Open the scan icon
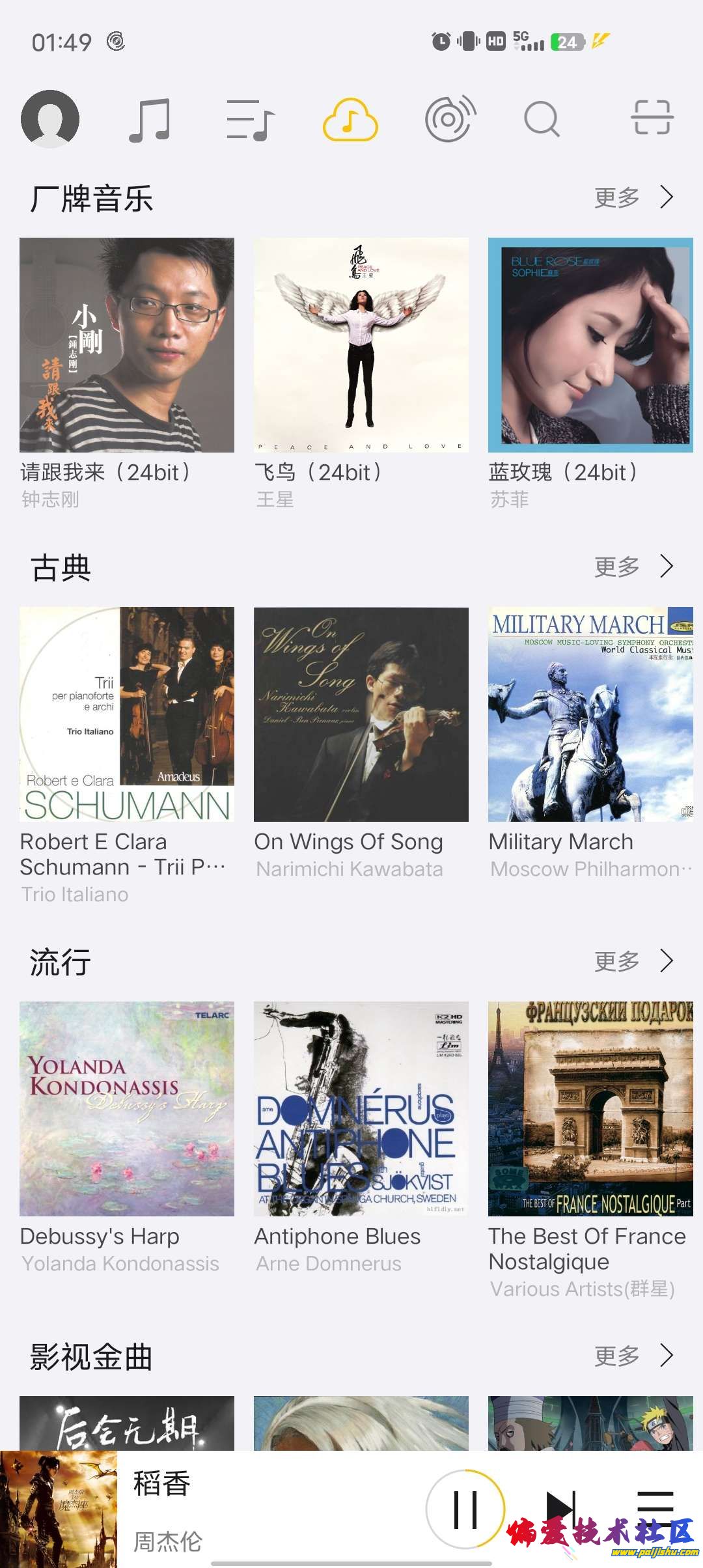703x1568 pixels. click(x=652, y=118)
